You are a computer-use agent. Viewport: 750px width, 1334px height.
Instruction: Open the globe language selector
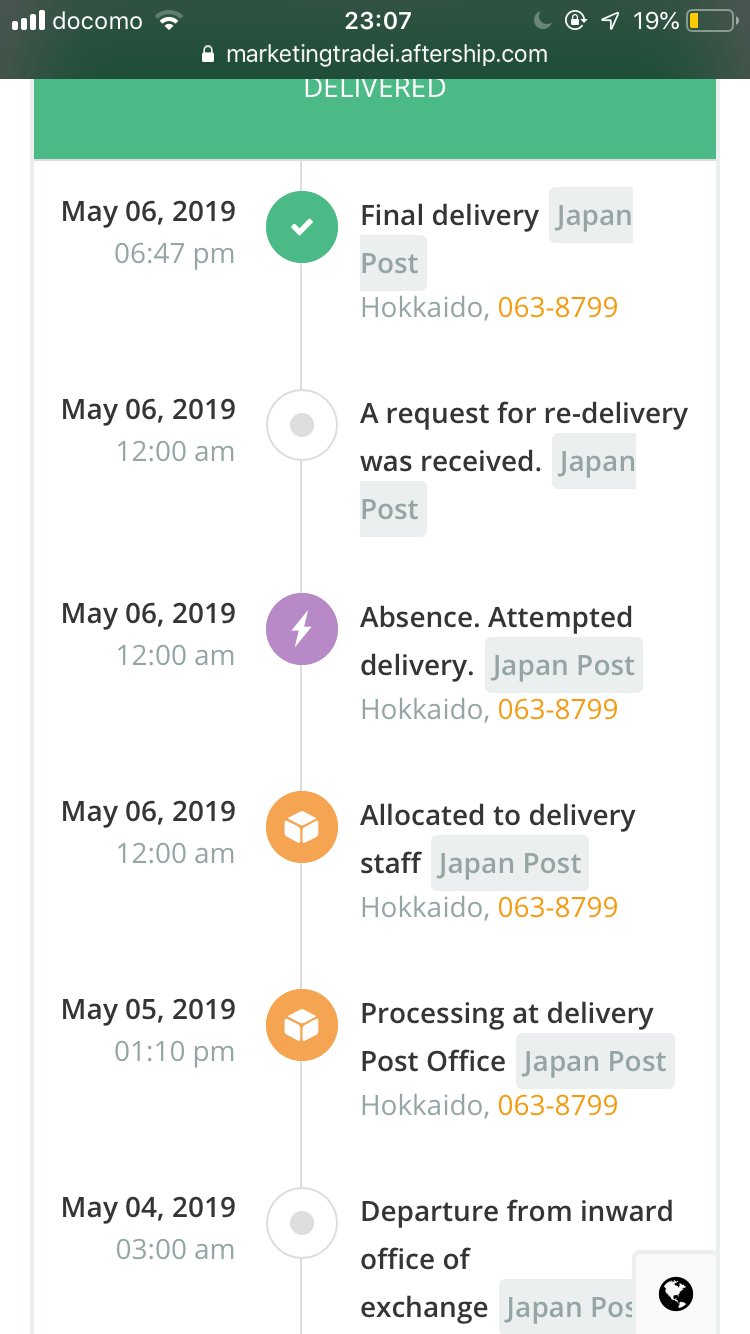[676, 1293]
